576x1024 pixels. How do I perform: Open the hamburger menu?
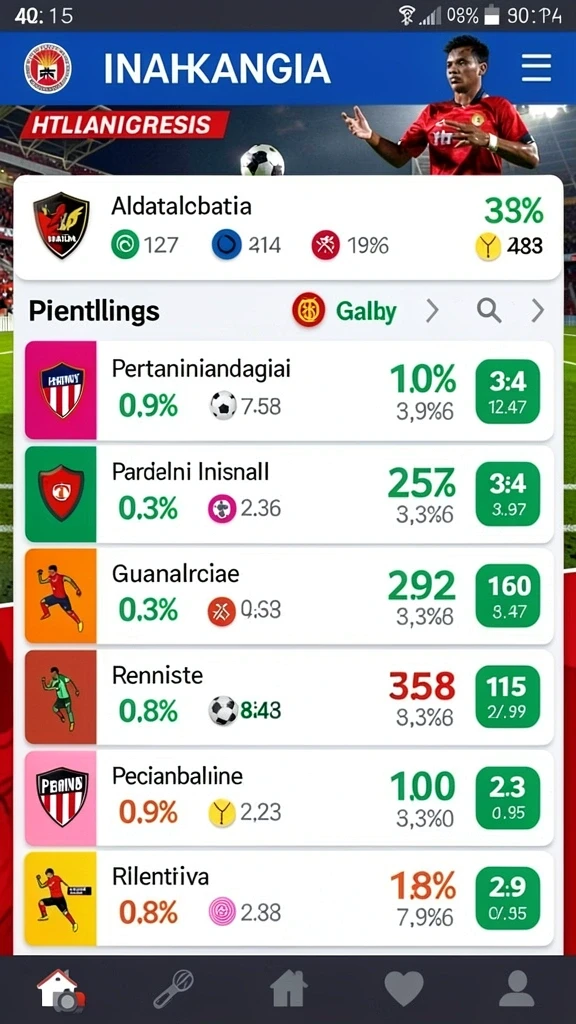point(536,68)
